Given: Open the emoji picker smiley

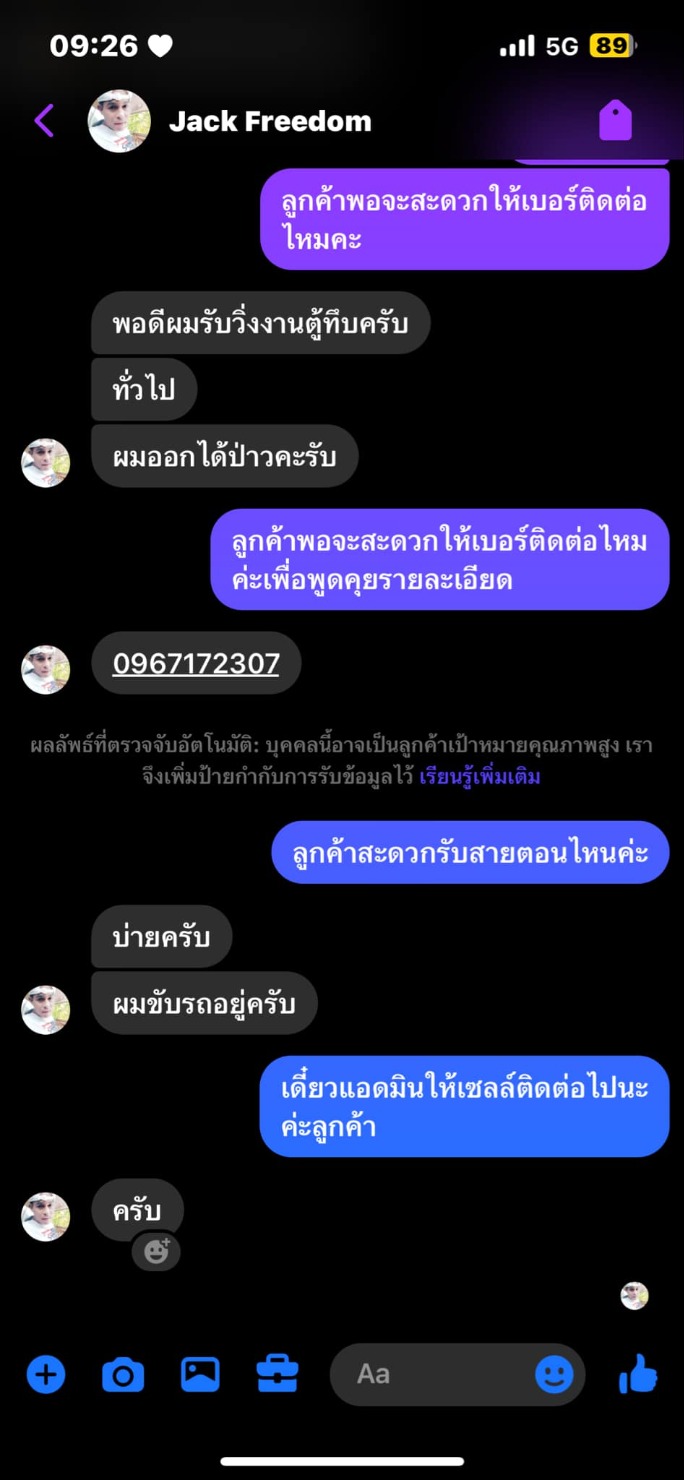Looking at the screenshot, I should click(x=554, y=1374).
